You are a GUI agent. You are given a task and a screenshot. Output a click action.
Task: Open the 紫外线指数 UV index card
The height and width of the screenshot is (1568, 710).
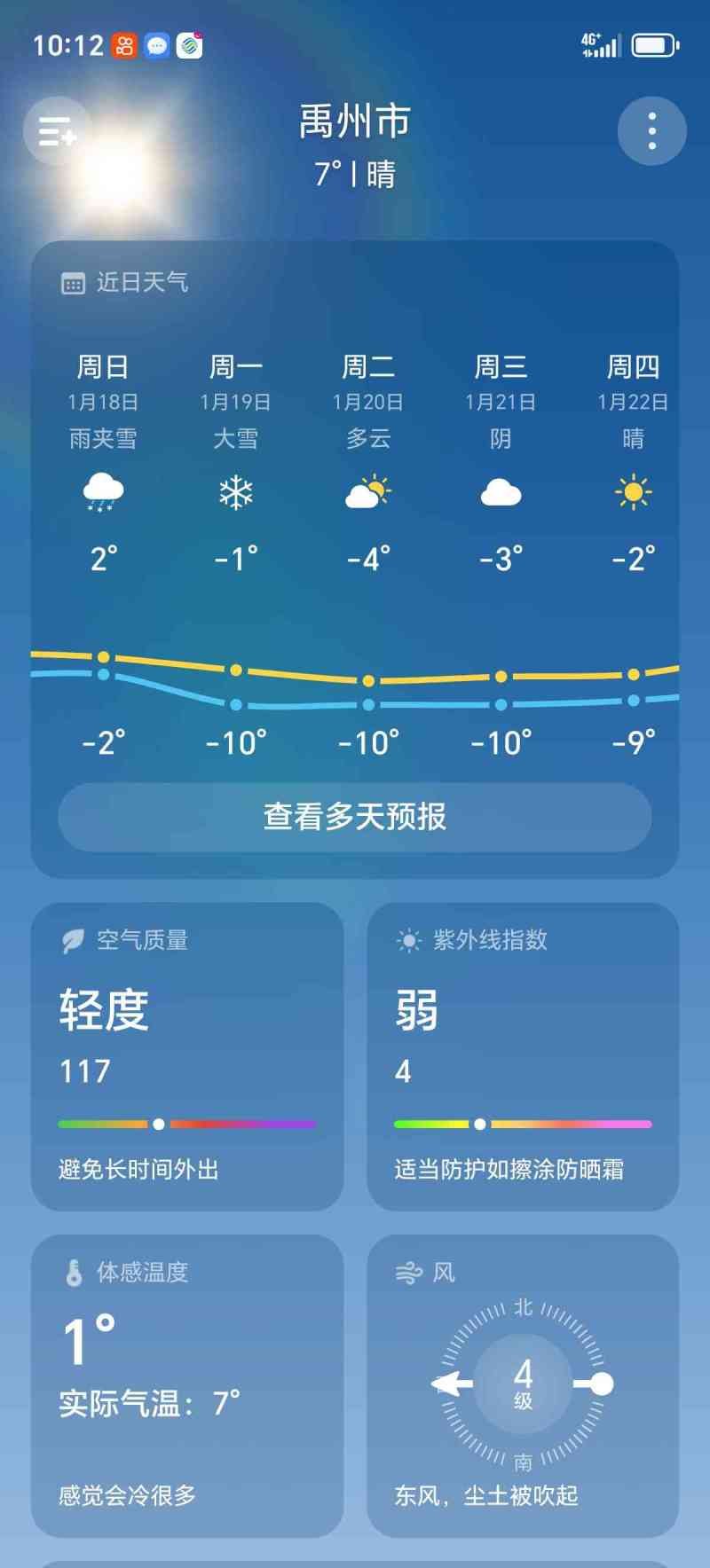(x=523, y=1055)
